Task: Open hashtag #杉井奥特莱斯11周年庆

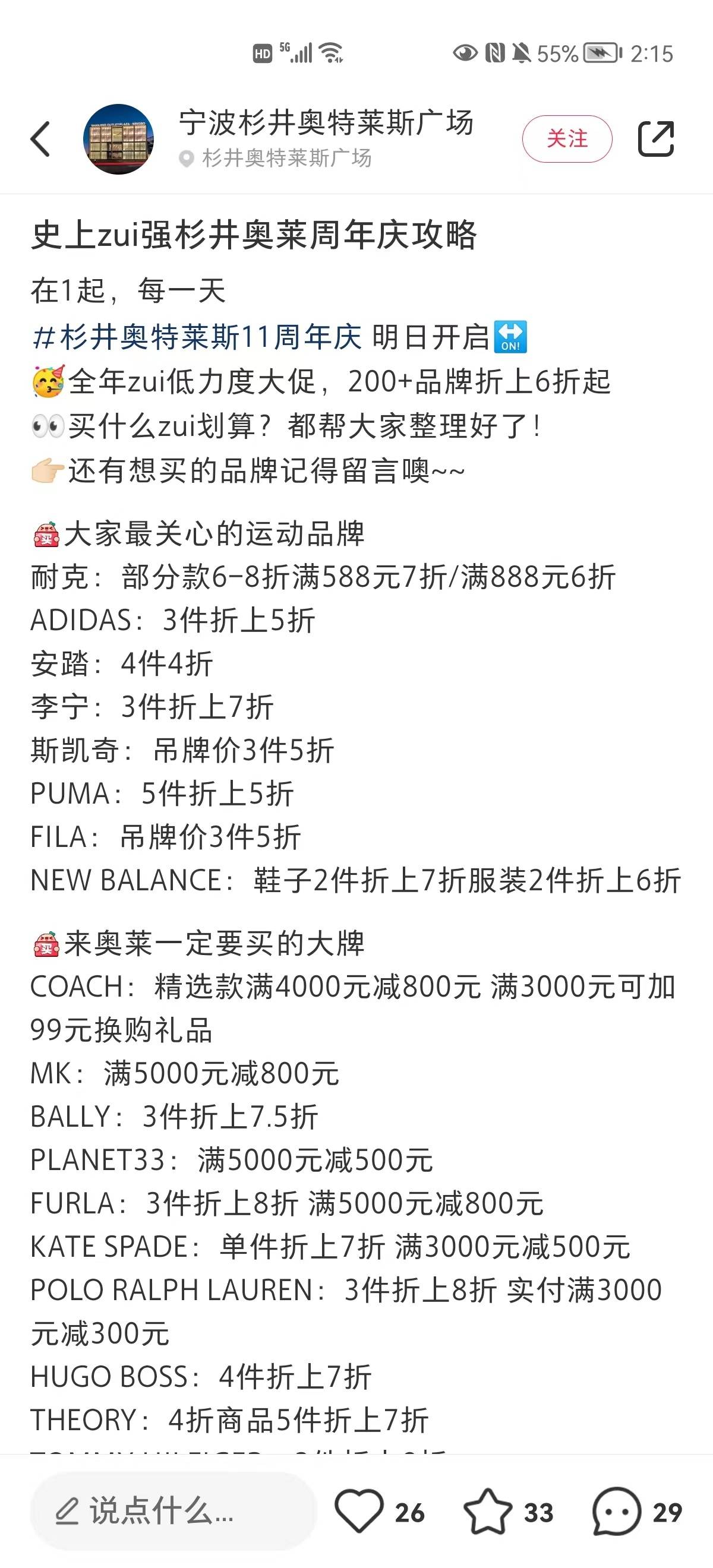Action: point(197,337)
